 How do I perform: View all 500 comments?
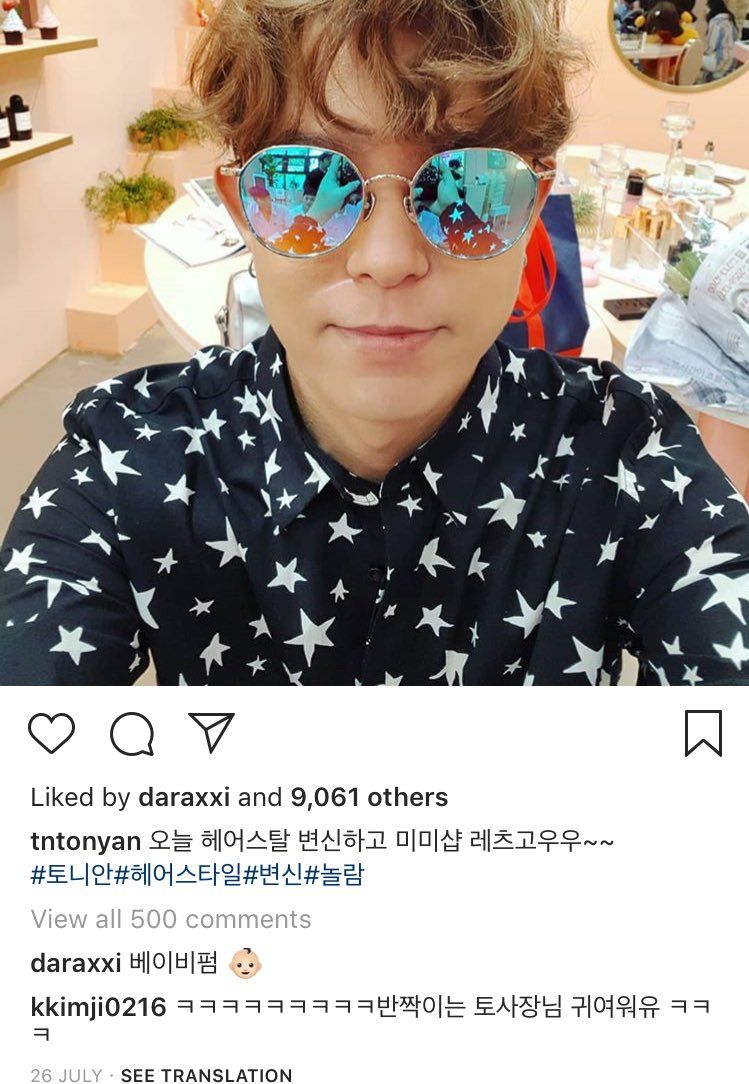(171, 919)
